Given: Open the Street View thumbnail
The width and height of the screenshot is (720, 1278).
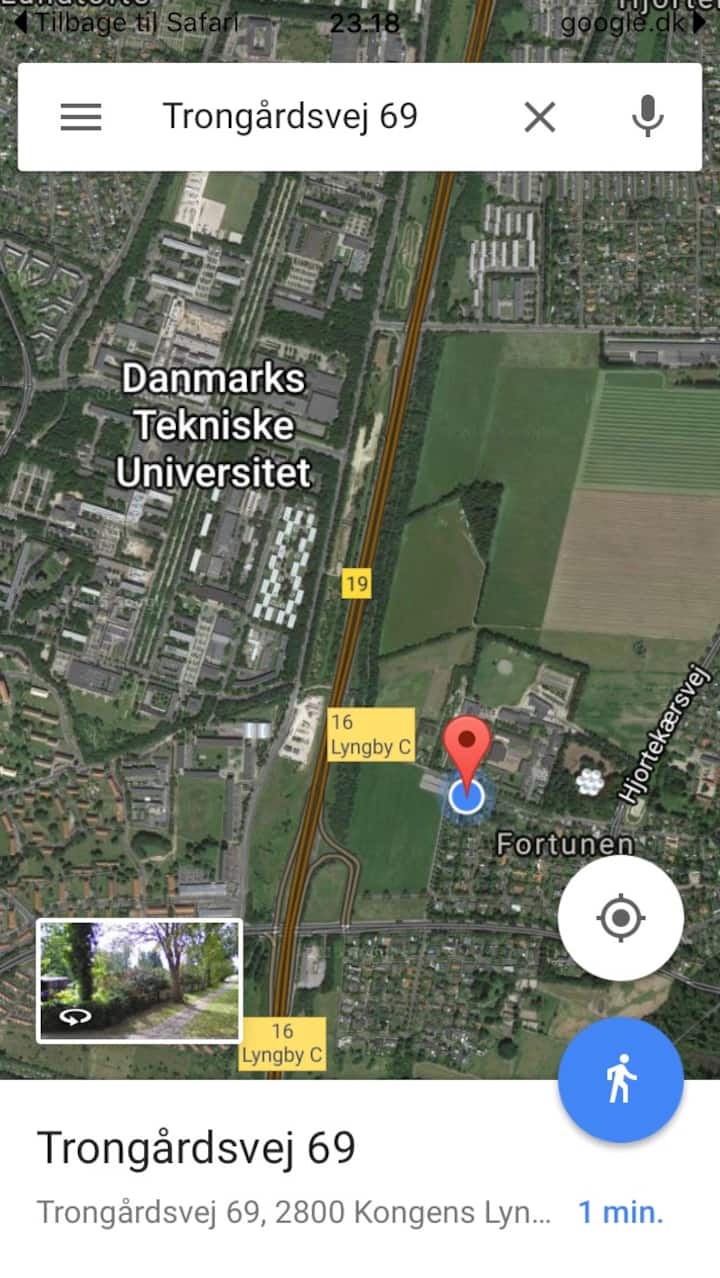Looking at the screenshot, I should click(139, 981).
